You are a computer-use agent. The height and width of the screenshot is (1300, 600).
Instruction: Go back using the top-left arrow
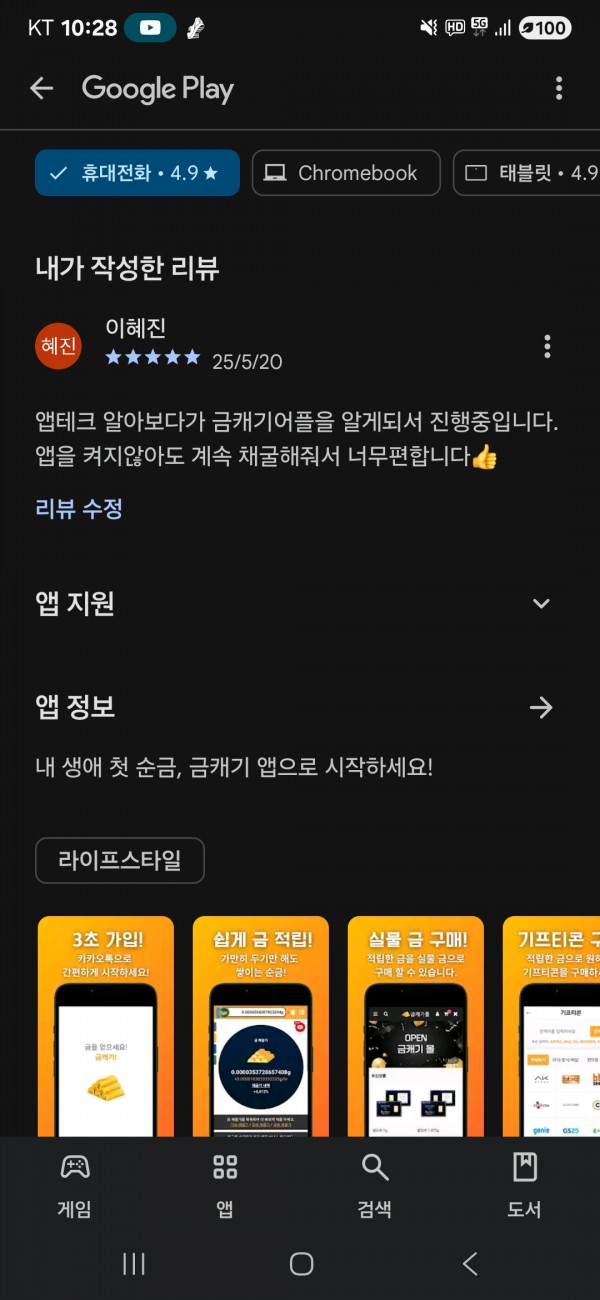click(x=41, y=89)
